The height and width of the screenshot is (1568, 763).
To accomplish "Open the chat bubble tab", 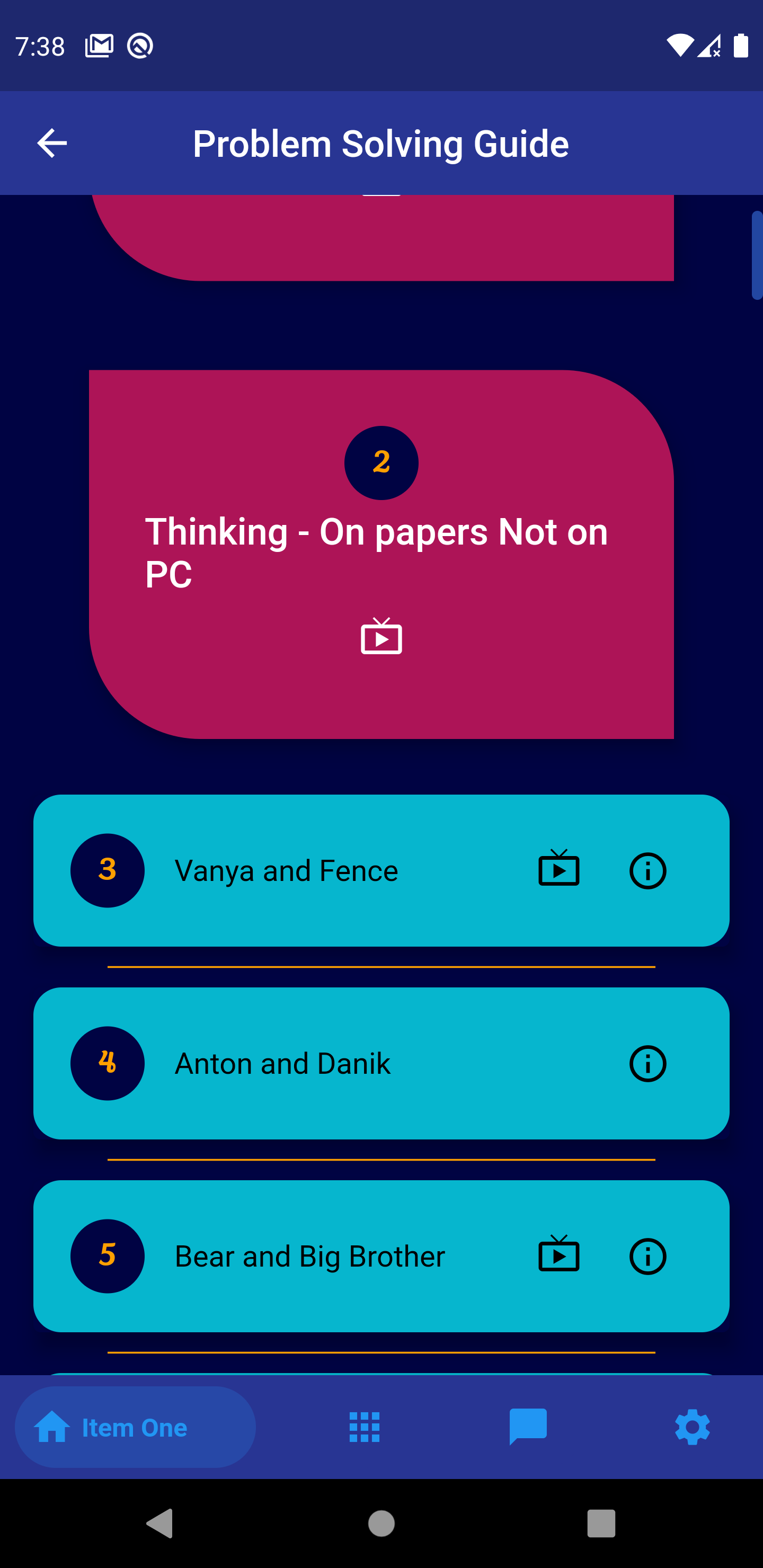I will 528,1427.
